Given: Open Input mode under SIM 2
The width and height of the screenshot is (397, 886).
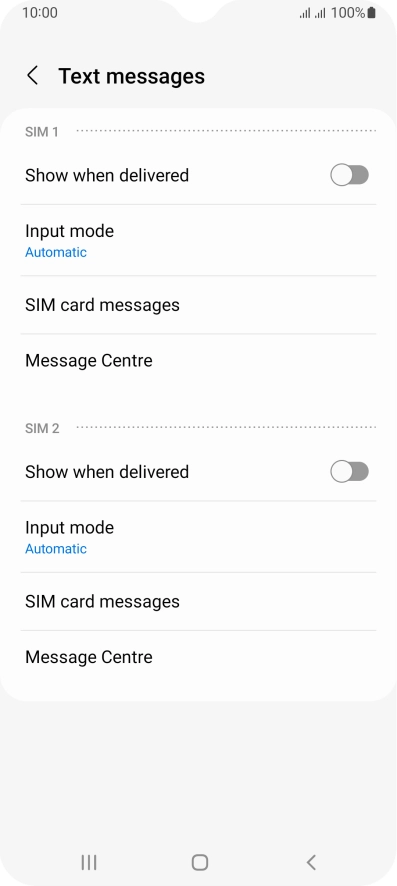Looking at the screenshot, I should click(x=198, y=537).
